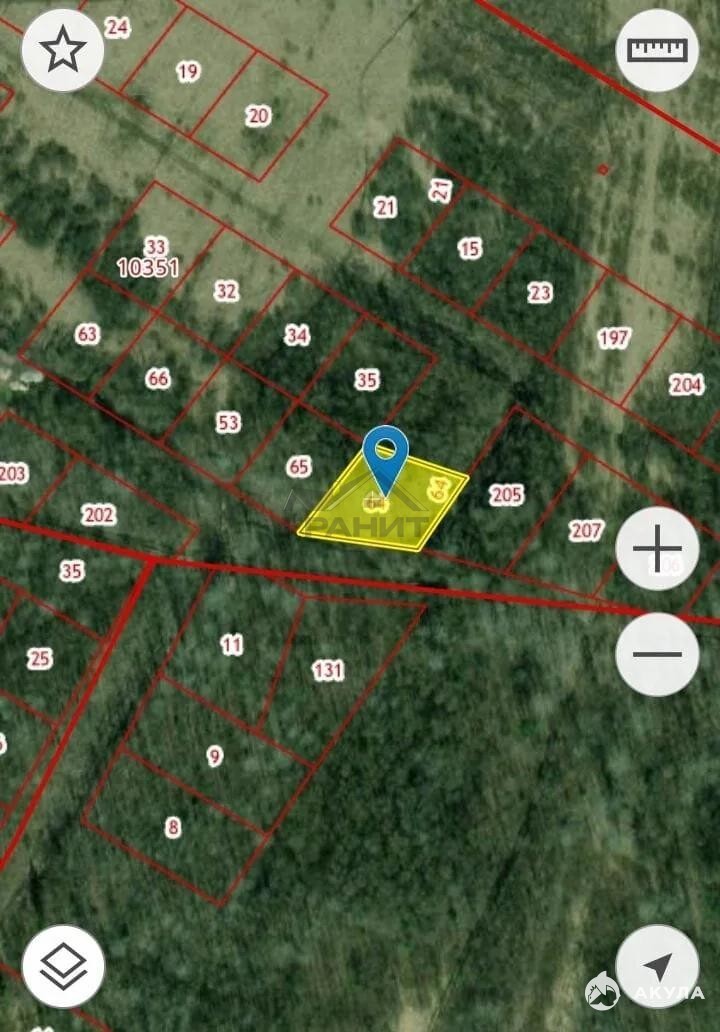
Task: Open the ruler measurement tool
Action: [x=657, y=50]
